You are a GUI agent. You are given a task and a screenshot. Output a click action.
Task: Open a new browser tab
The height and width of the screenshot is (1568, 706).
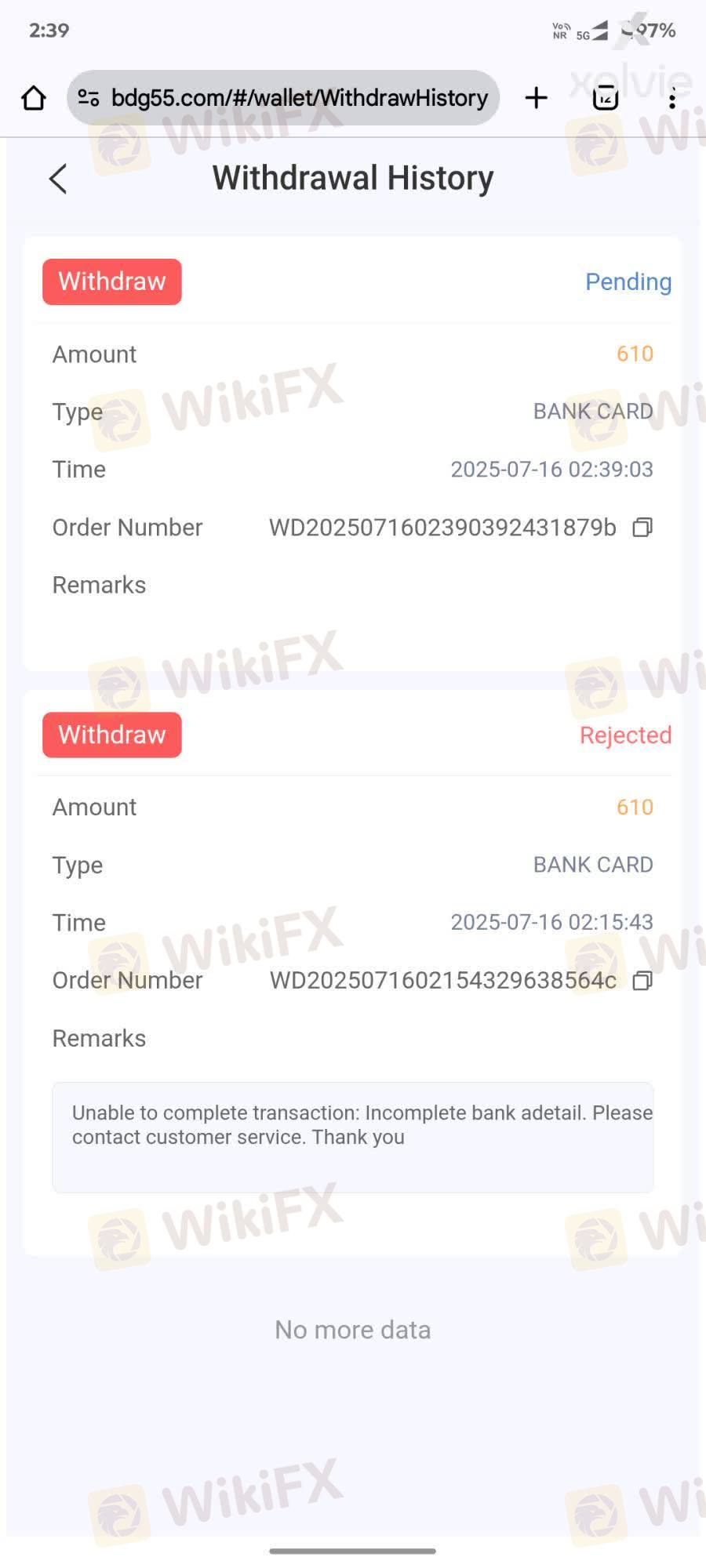point(537,98)
